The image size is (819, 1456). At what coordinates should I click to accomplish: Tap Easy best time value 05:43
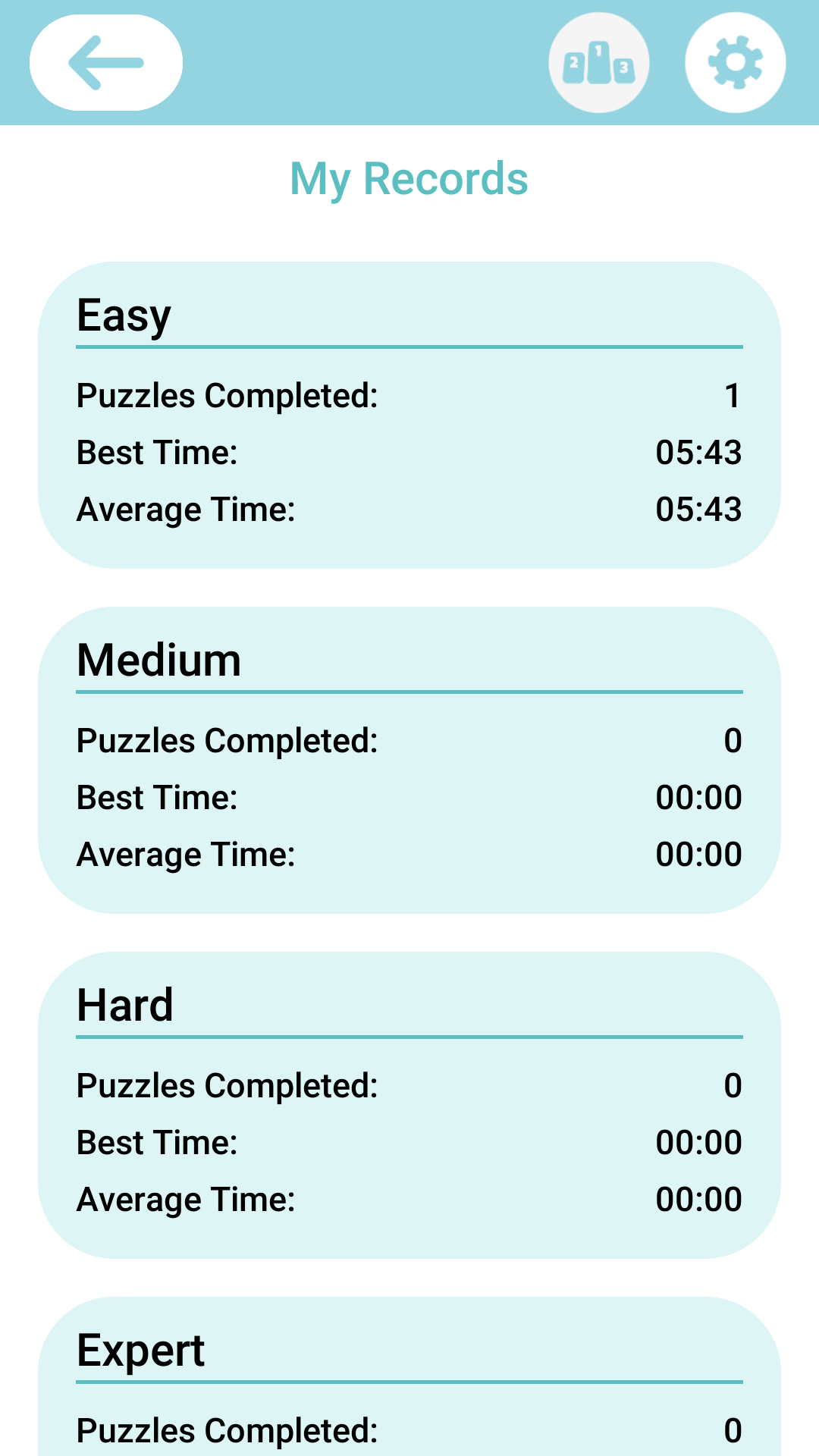point(698,452)
